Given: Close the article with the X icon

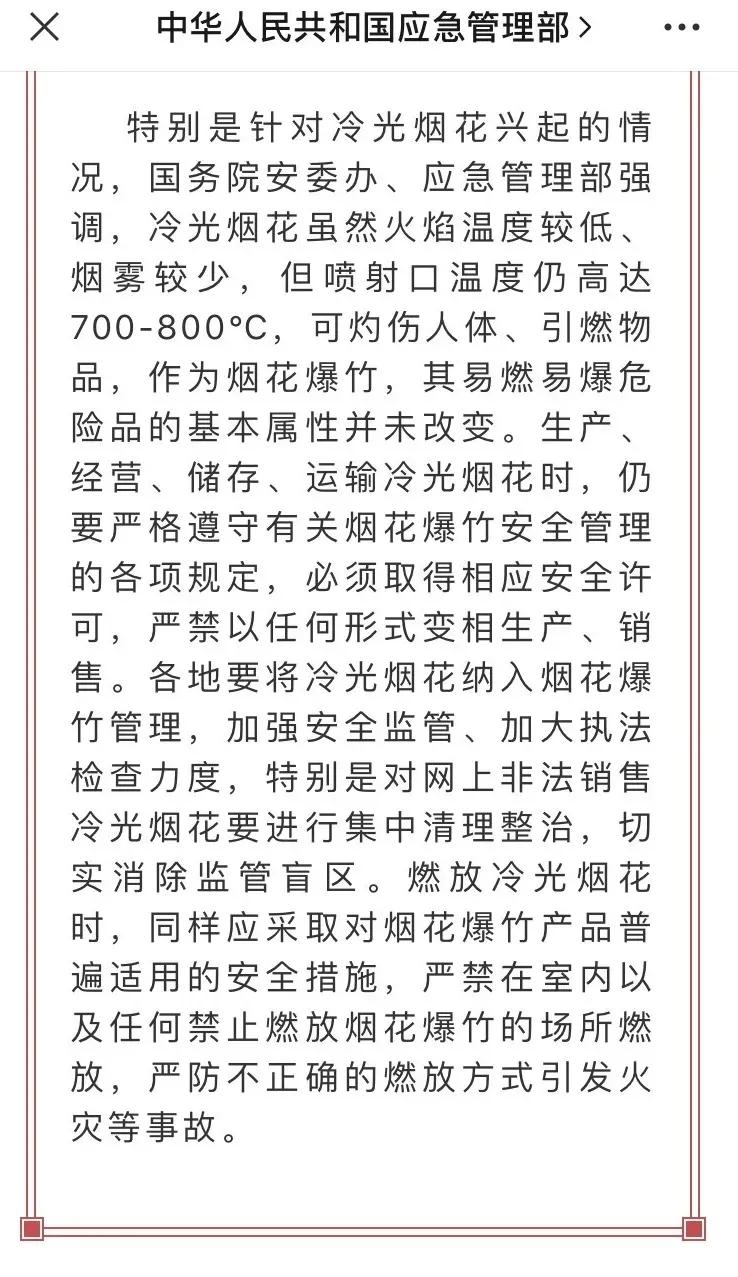Looking at the screenshot, I should (x=45, y=29).
